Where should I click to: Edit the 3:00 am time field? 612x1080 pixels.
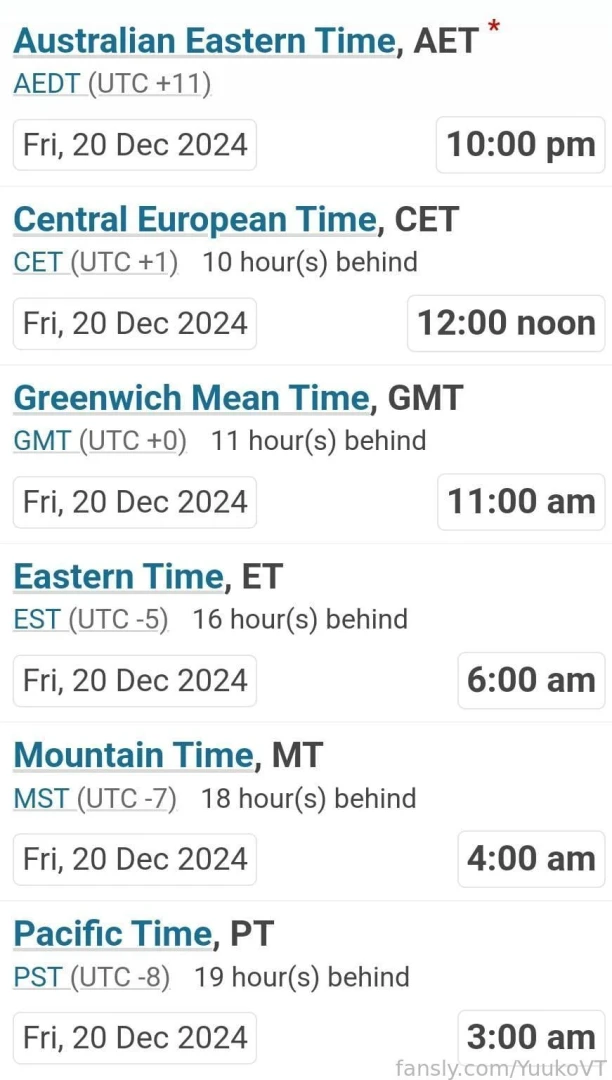pos(531,1037)
